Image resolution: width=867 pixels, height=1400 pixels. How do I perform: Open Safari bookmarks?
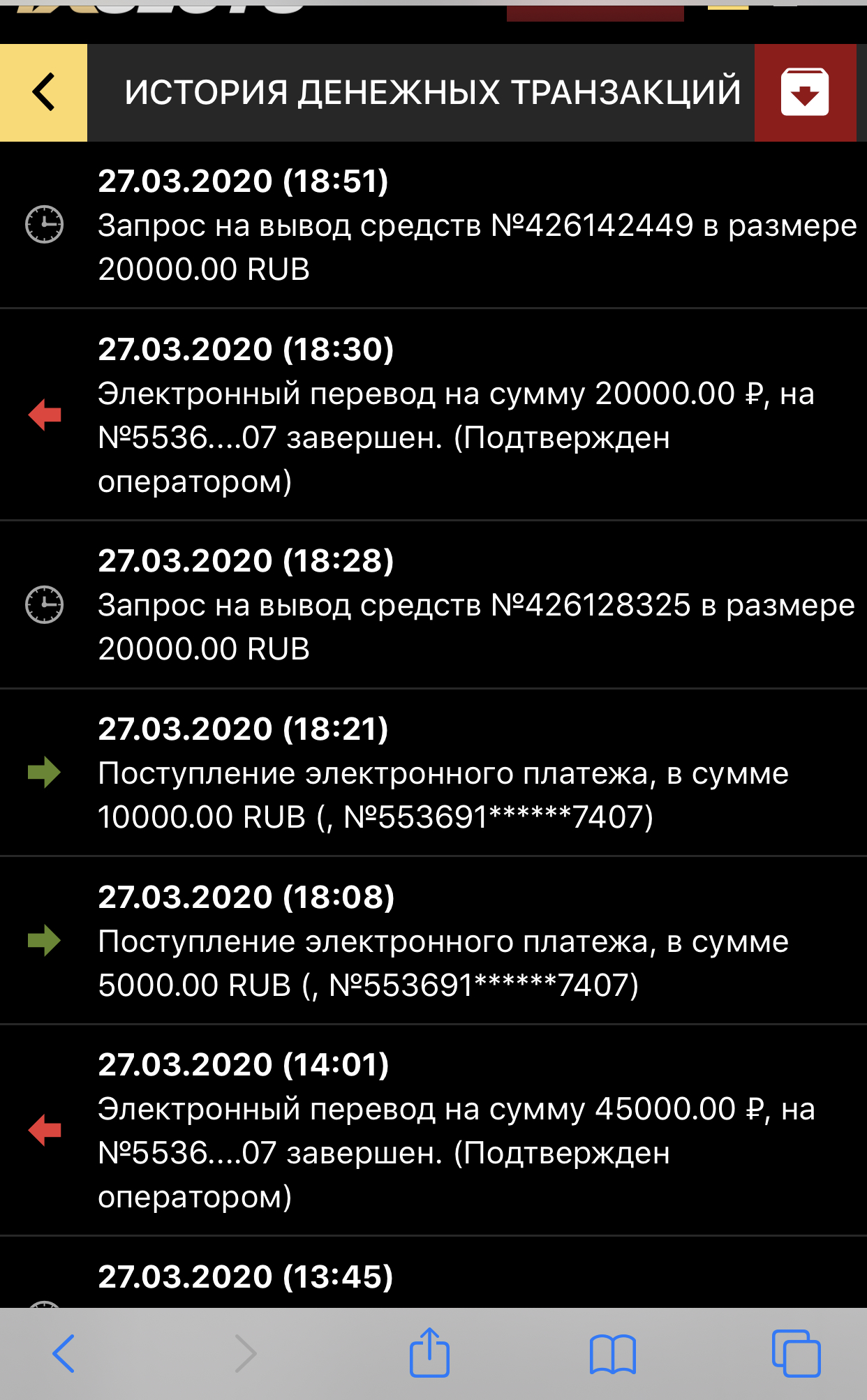[x=612, y=1353]
